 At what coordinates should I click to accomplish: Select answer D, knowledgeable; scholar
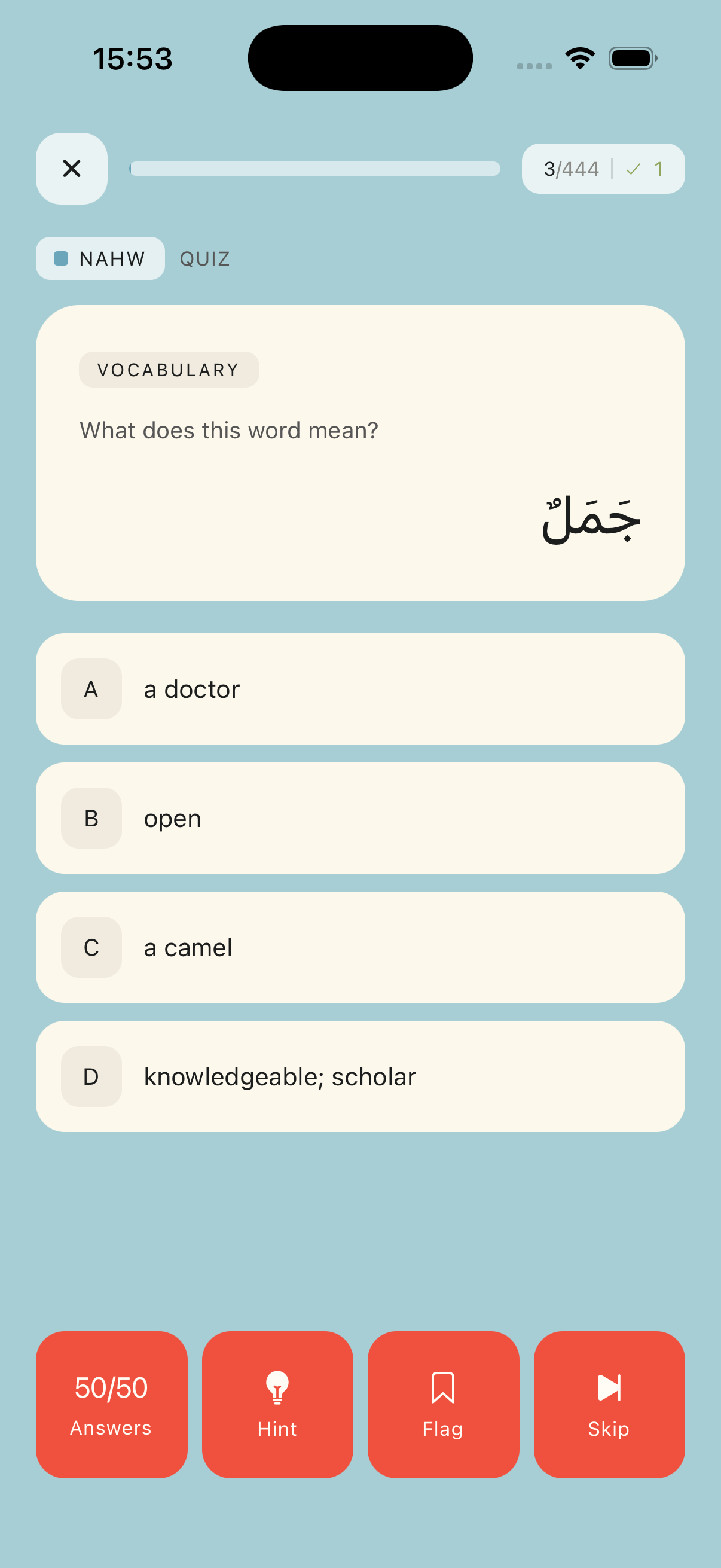(359, 1076)
